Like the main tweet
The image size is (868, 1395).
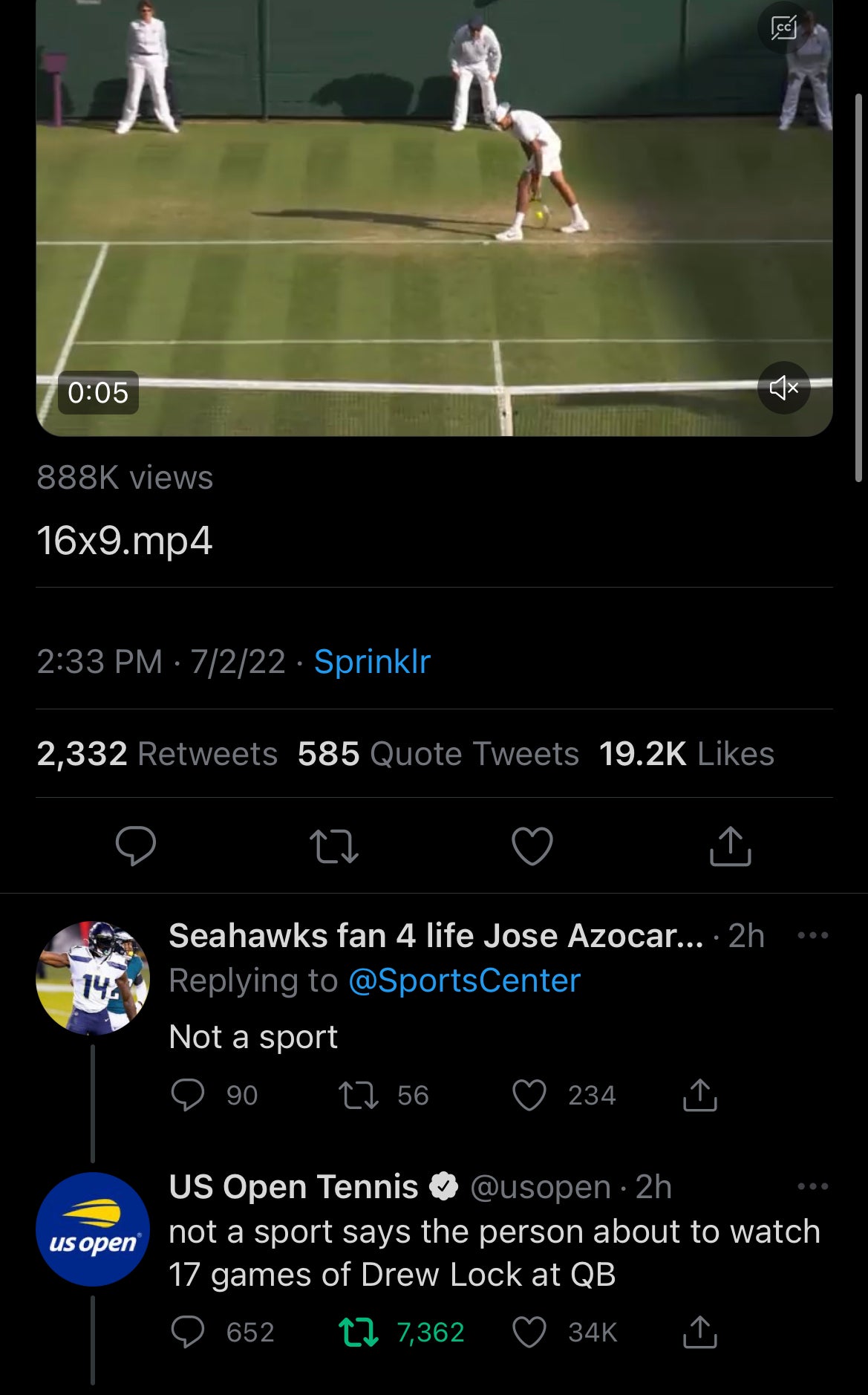(532, 846)
